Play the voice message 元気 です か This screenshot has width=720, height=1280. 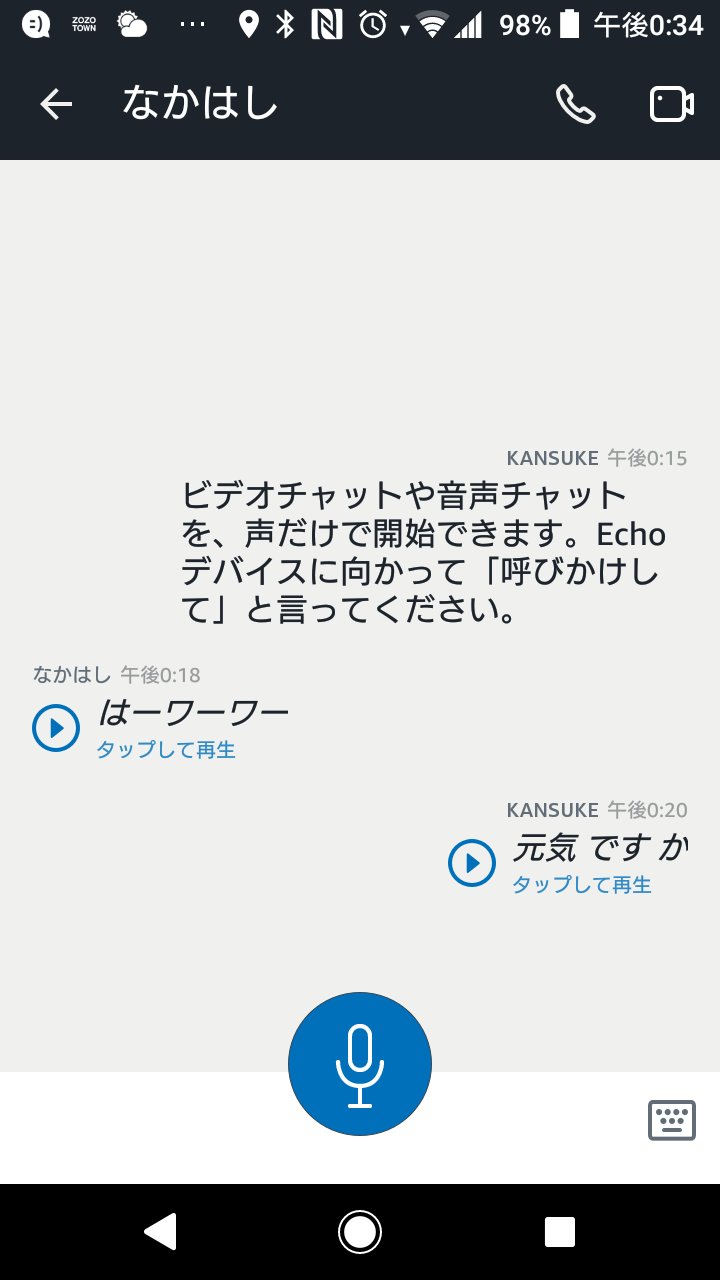[472, 863]
